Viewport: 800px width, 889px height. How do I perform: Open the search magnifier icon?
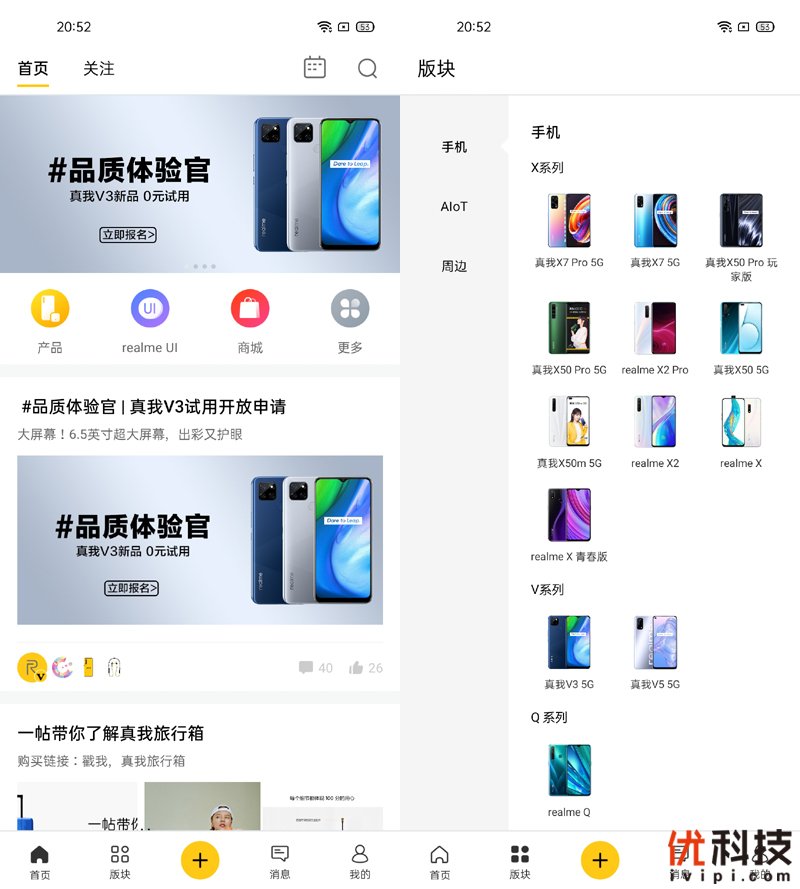[x=368, y=68]
